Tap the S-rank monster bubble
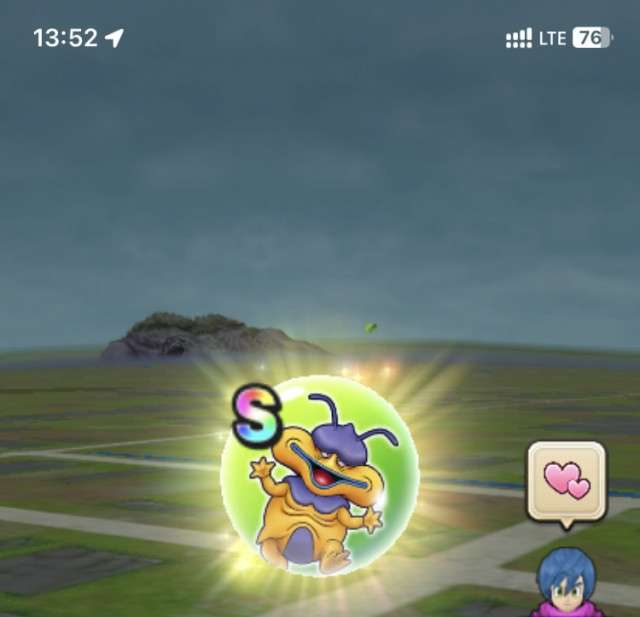Image resolution: width=640 pixels, height=617 pixels. click(x=318, y=475)
